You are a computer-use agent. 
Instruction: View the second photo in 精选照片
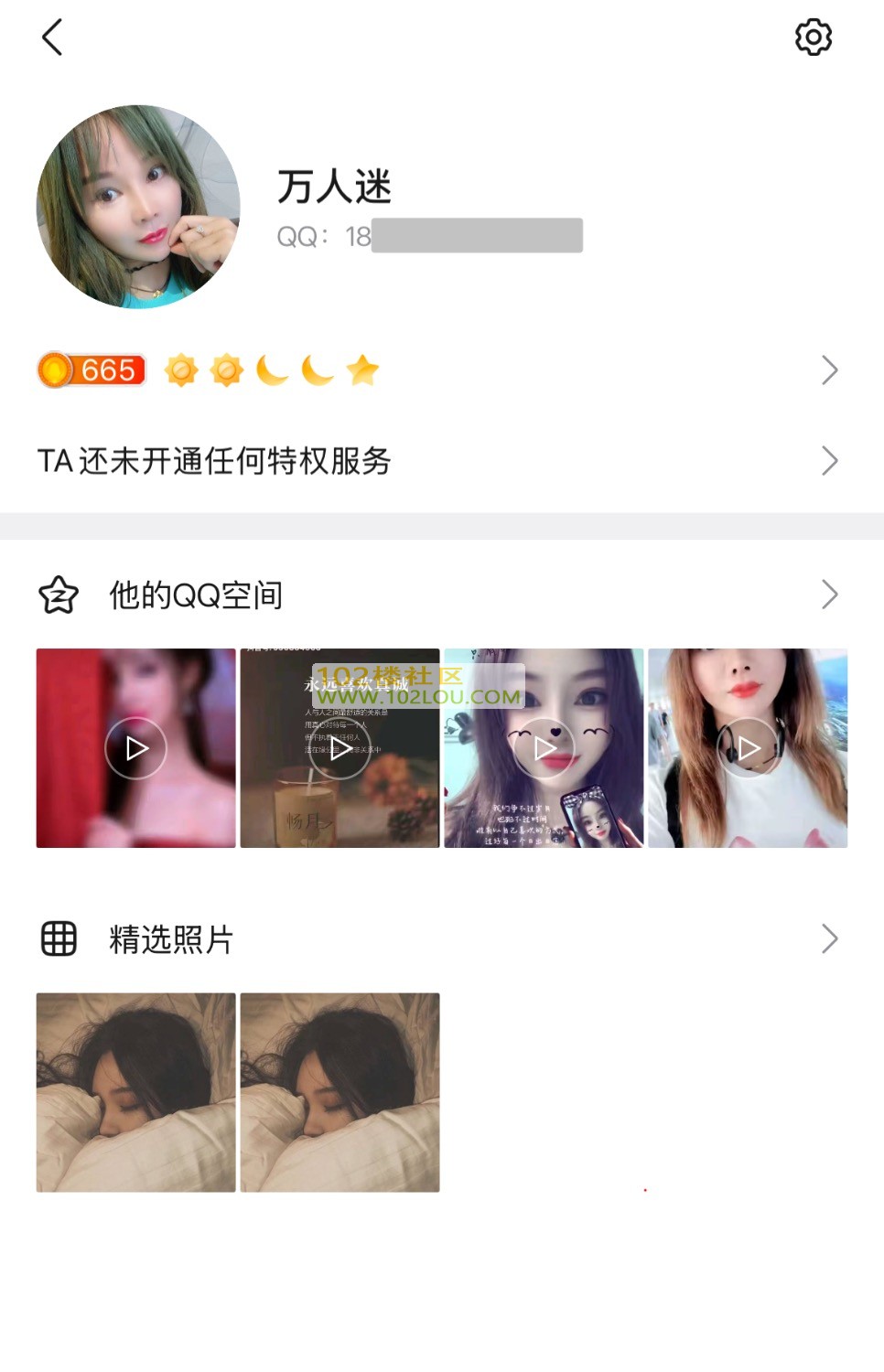tap(340, 1092)
